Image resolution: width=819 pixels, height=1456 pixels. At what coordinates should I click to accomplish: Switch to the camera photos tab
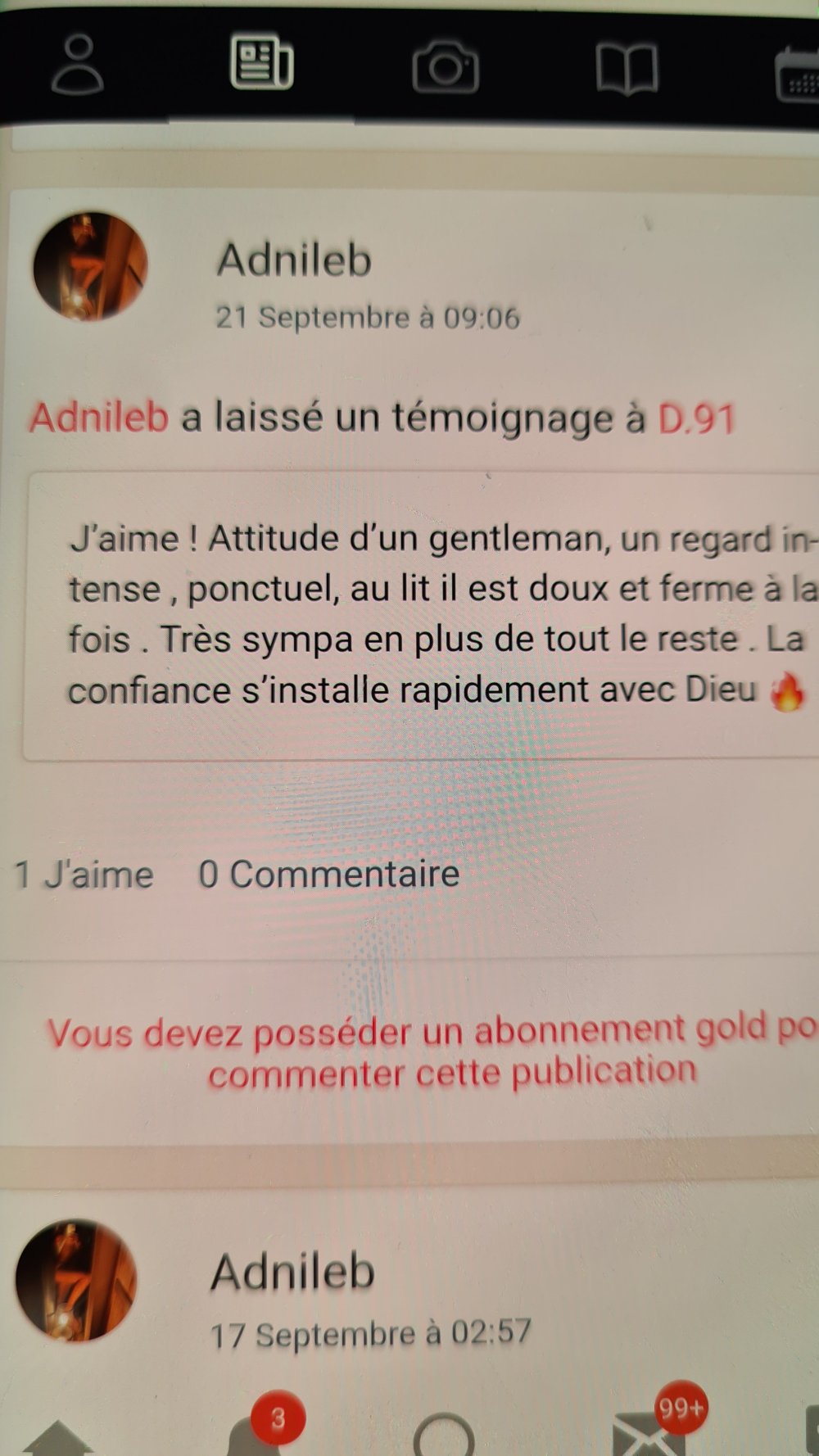[445, 66]
